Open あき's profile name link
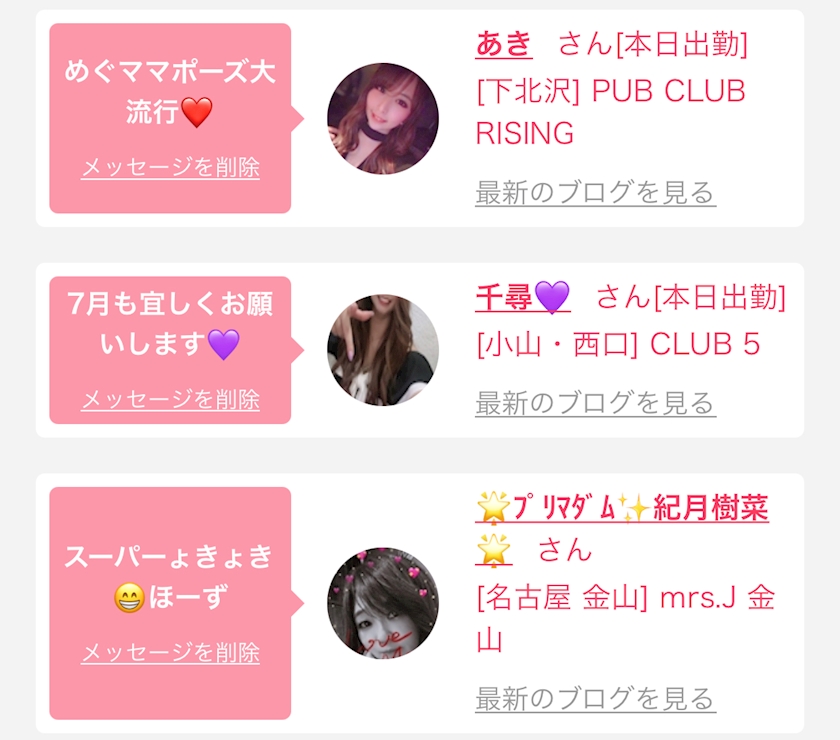This screenshot has height=740, width=840. pos(504,44)
